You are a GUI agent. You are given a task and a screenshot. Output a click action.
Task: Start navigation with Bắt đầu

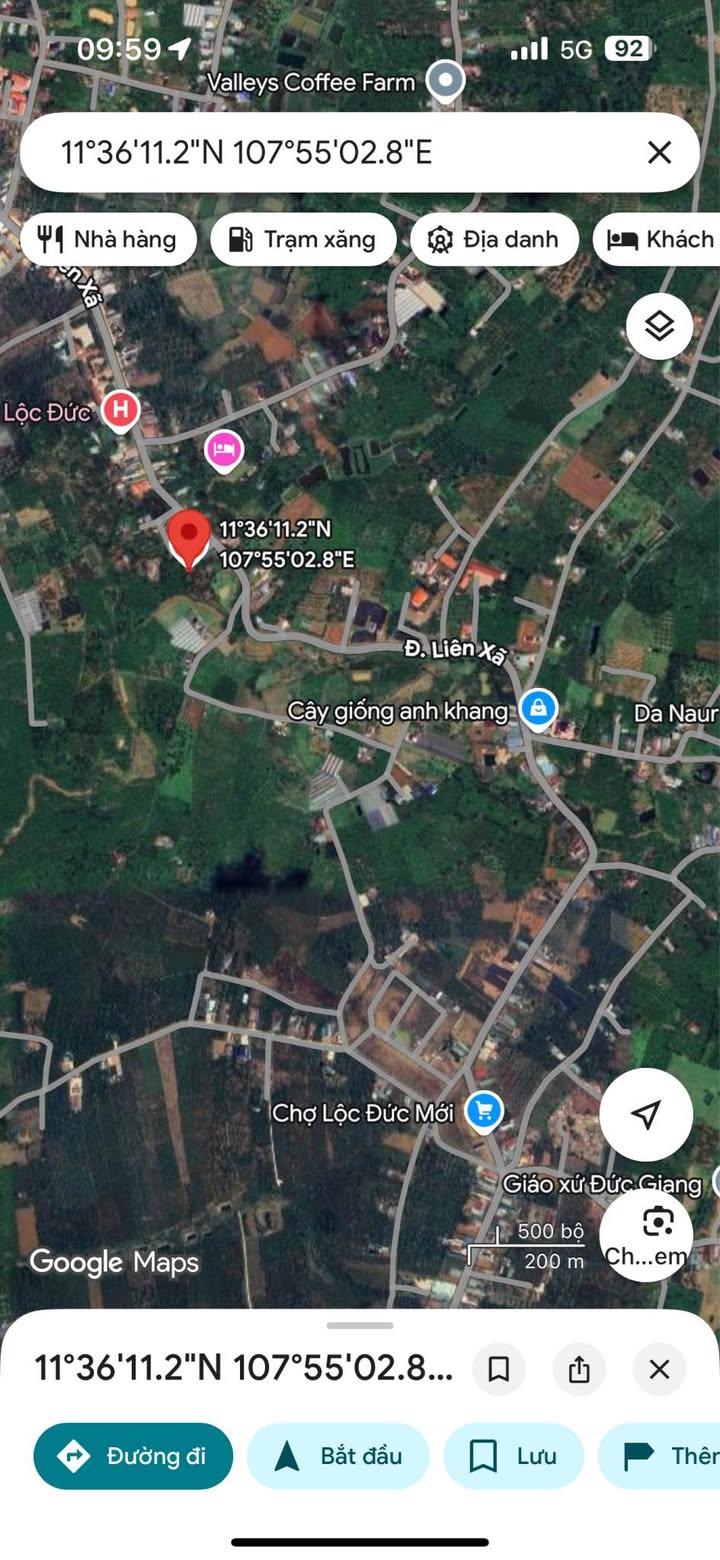(x=338, y=1456)
